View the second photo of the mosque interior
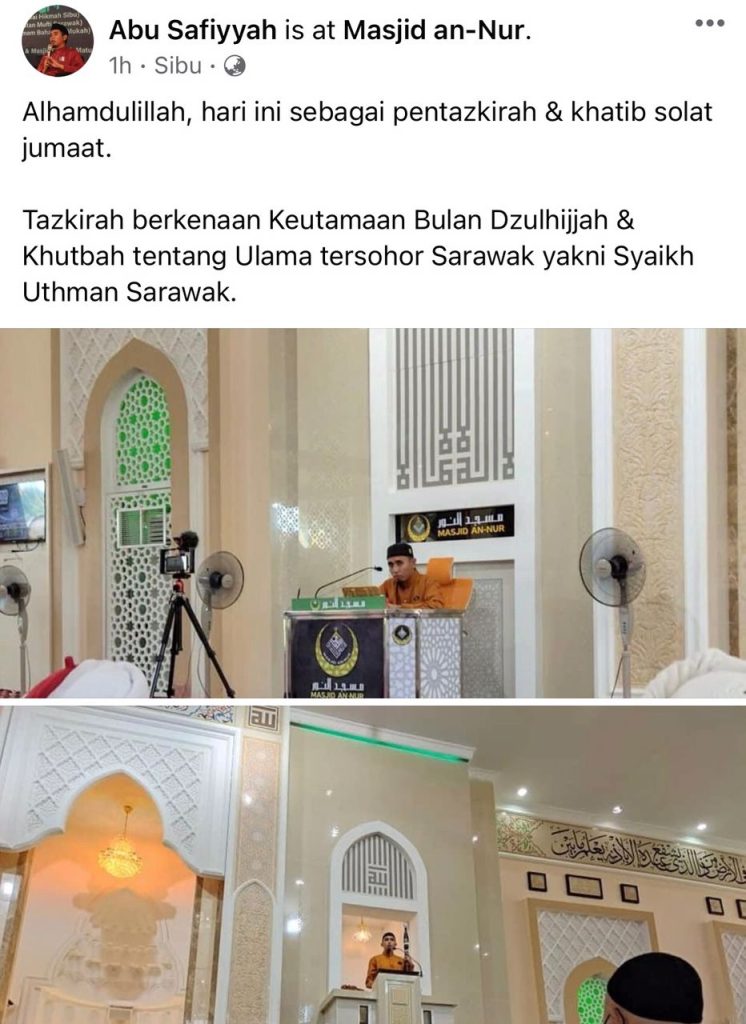Image resolution: width=746 pixels, height=1024 pixels. [373, 865]
